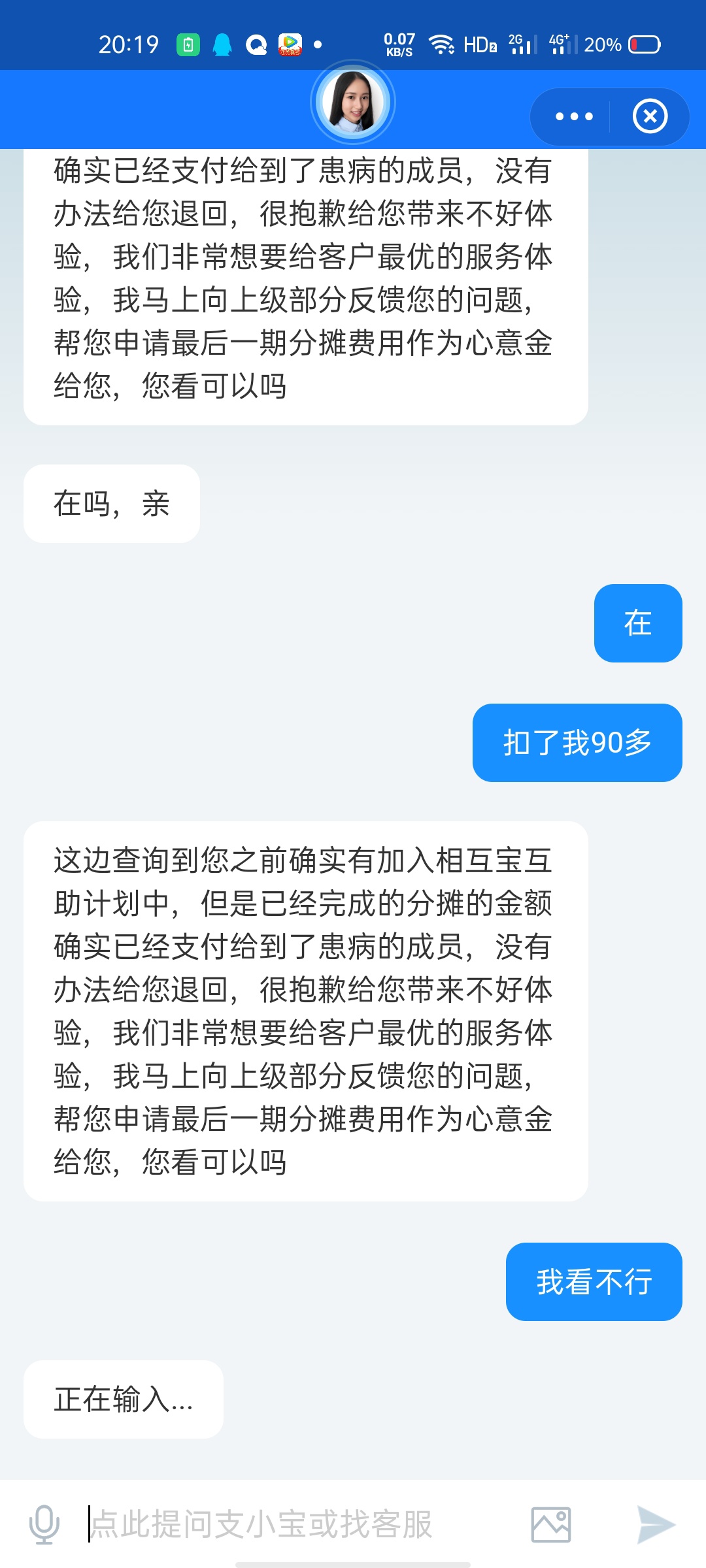Close the mini program with X button

point(650,117)
